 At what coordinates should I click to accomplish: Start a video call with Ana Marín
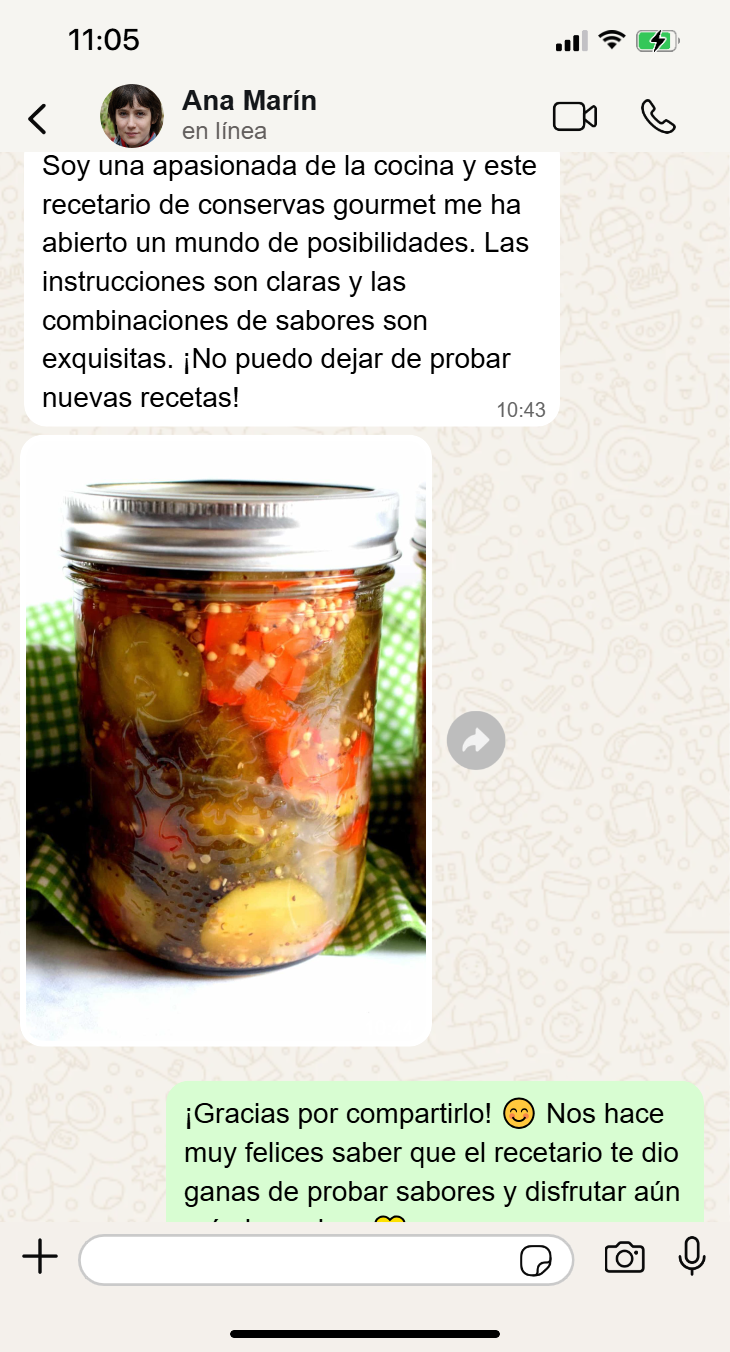coord(575,117)
